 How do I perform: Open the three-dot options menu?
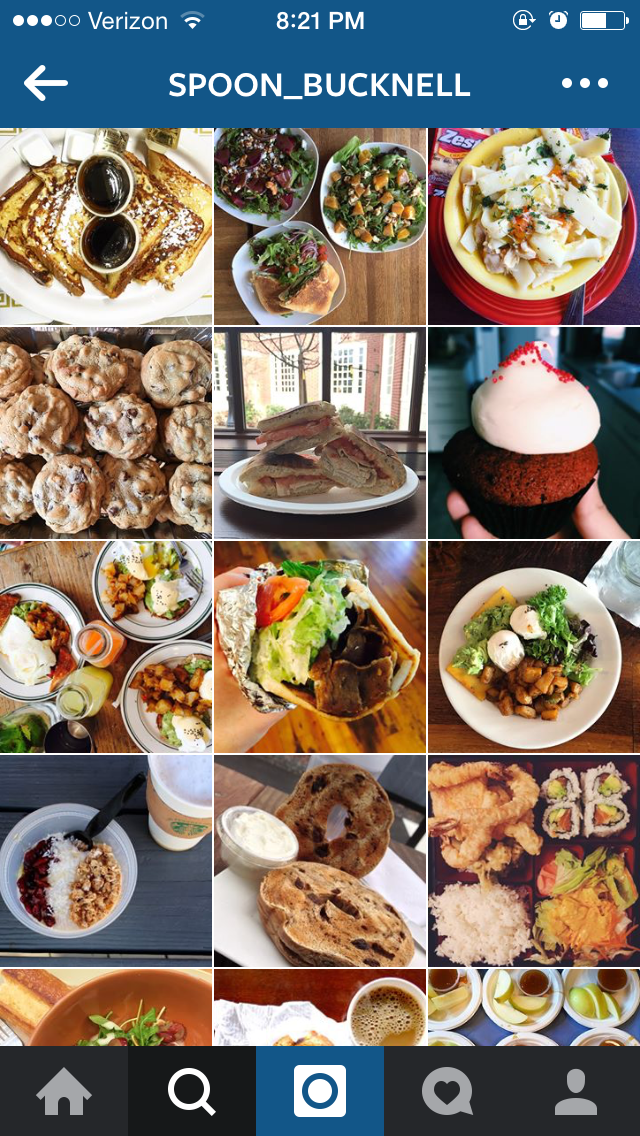point(584,83)
